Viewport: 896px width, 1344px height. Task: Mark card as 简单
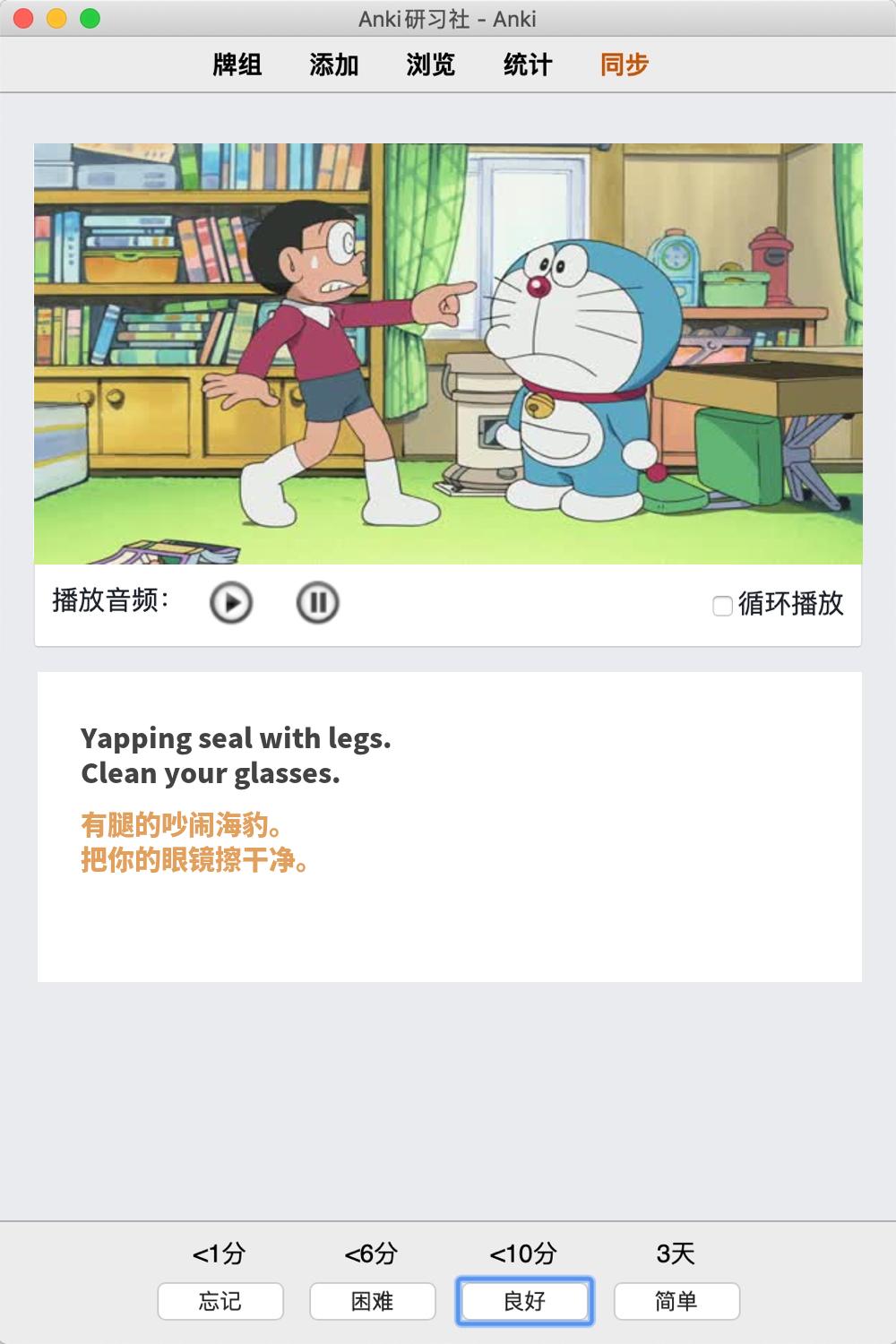(676, 1301)
